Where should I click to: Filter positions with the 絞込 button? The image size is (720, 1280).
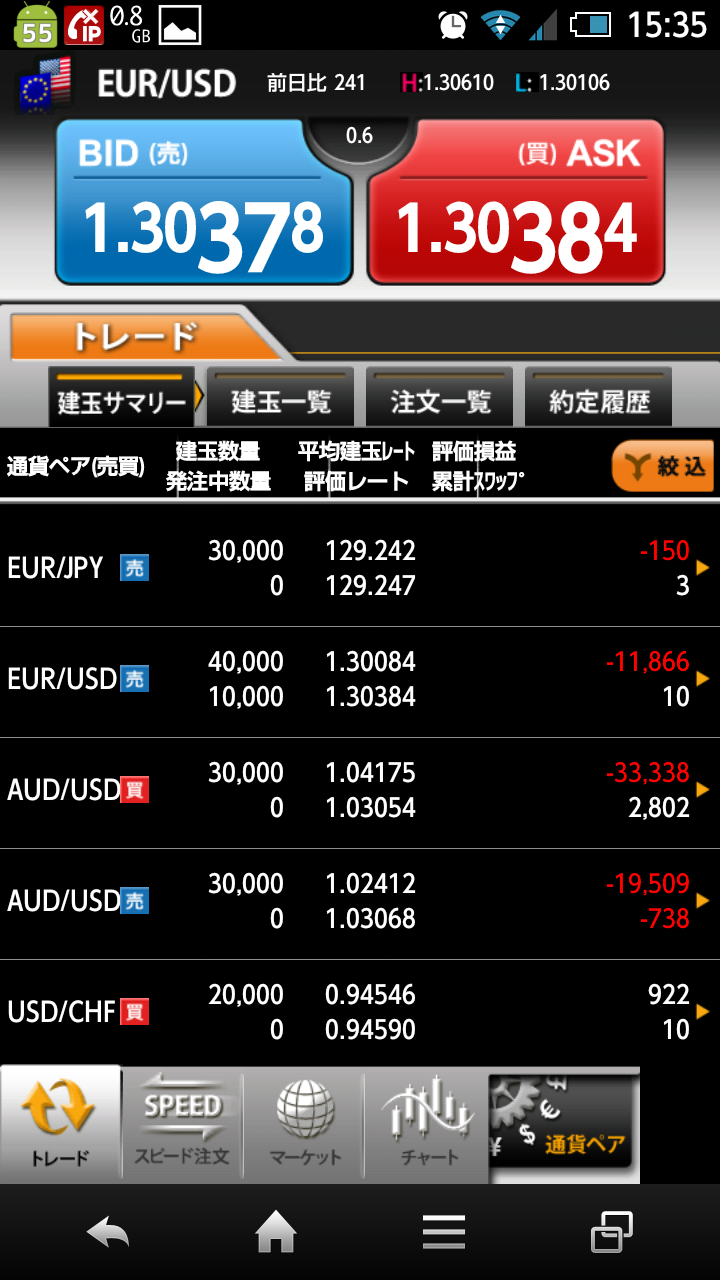[x=663, y=466]
